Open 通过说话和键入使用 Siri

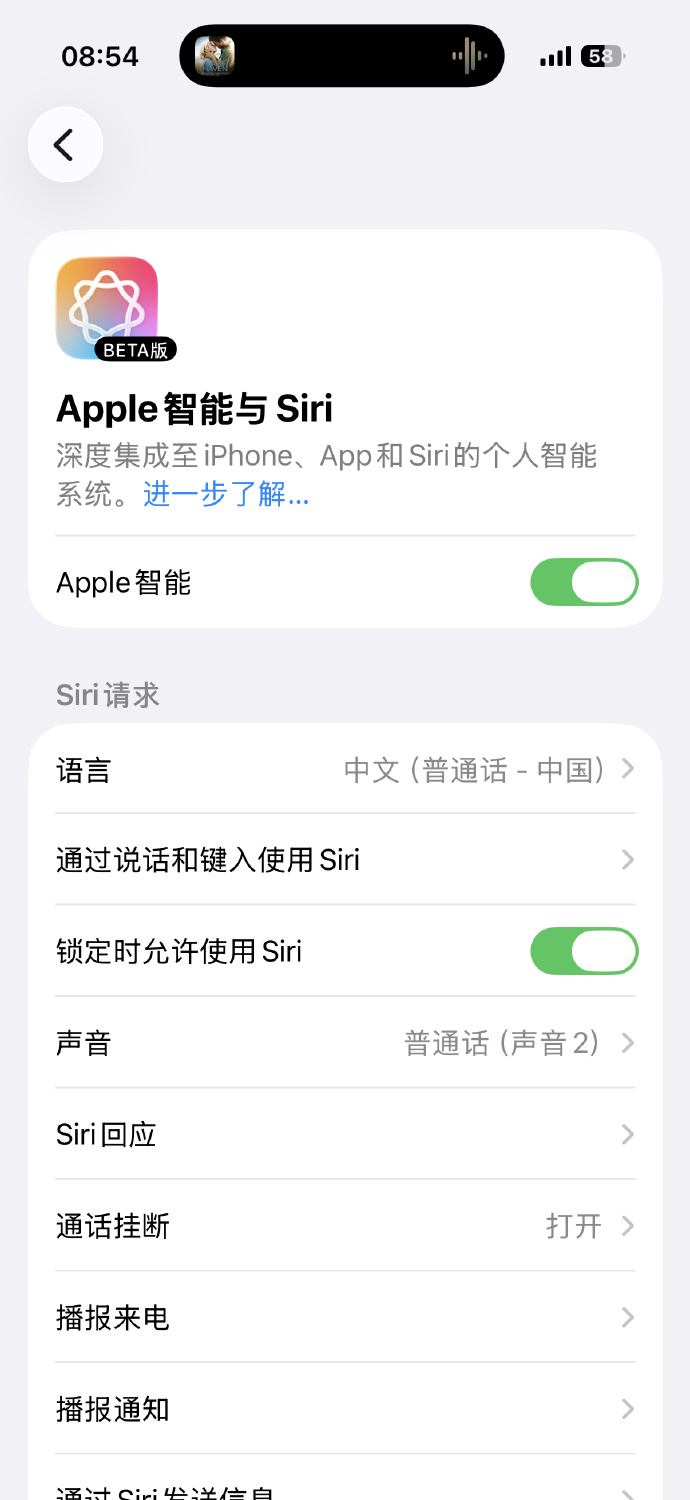tap(345, 860)
